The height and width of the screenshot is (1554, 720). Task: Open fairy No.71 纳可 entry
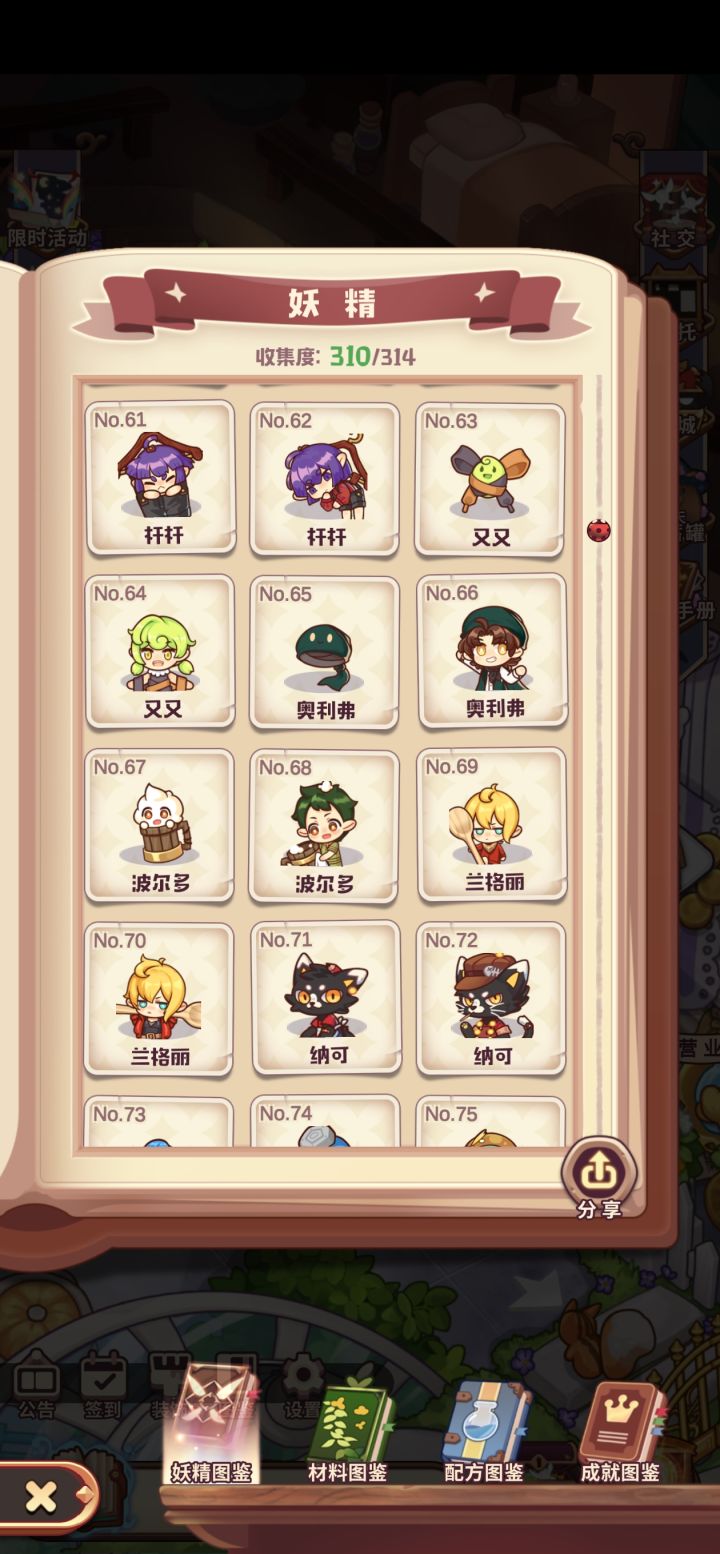(x=325, y=998)
